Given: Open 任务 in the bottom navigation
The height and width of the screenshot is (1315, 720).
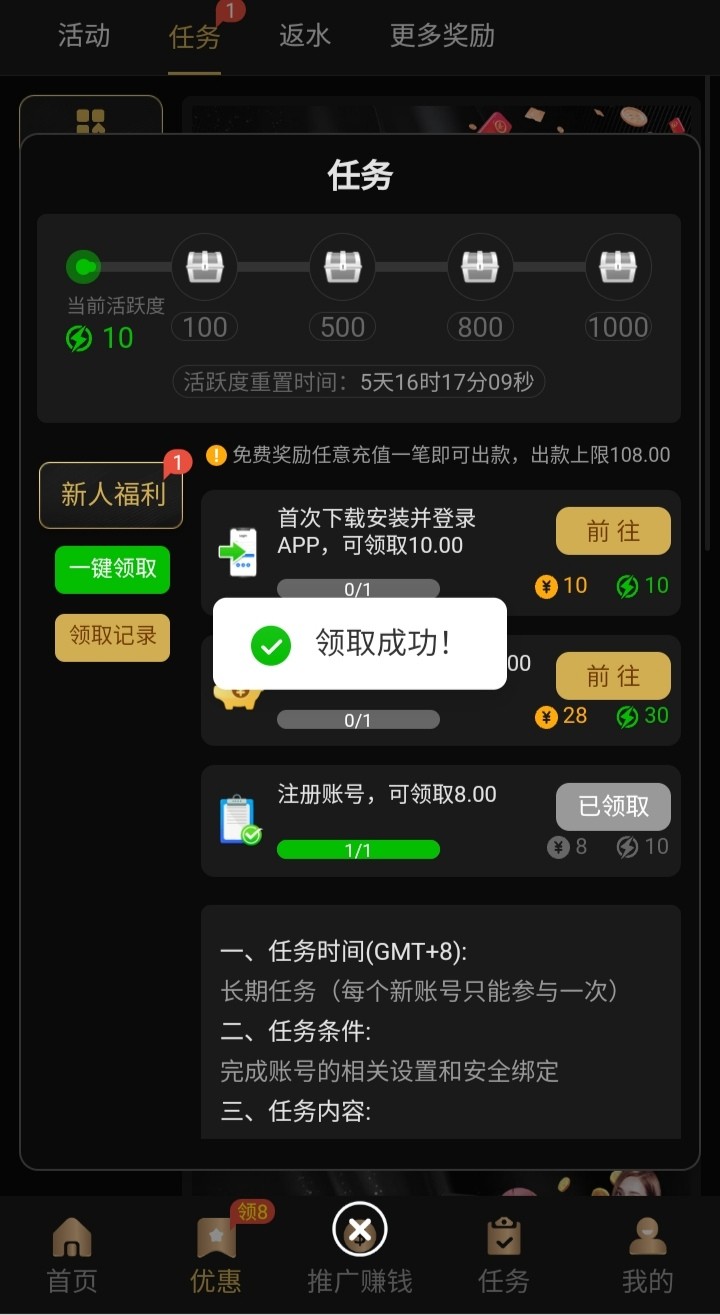Looking at the screenshot, I should [503, 1256].
